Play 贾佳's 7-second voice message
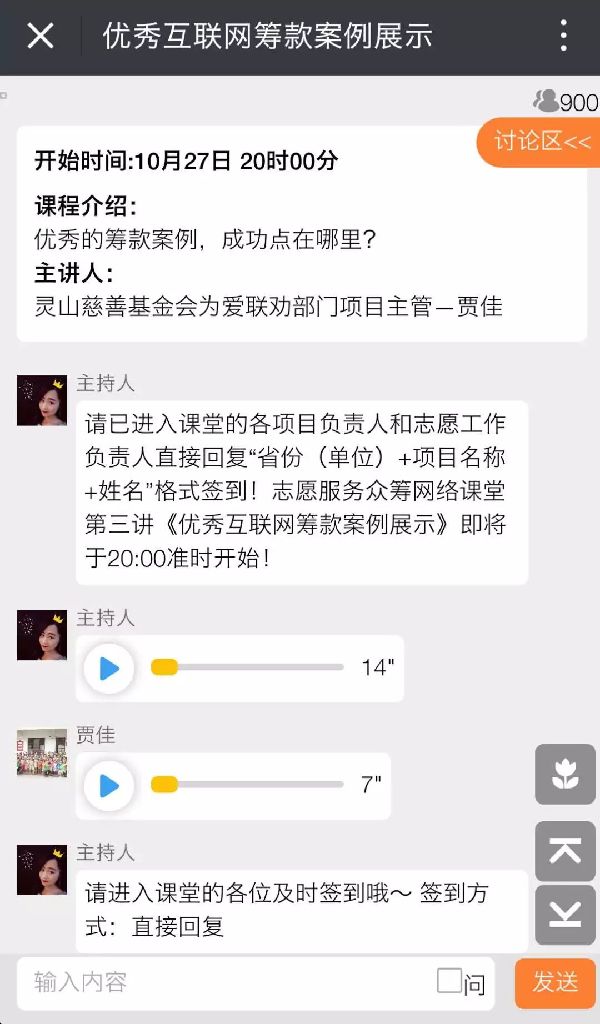Viewport: 600px width, 1024px height. pos(109,786)
